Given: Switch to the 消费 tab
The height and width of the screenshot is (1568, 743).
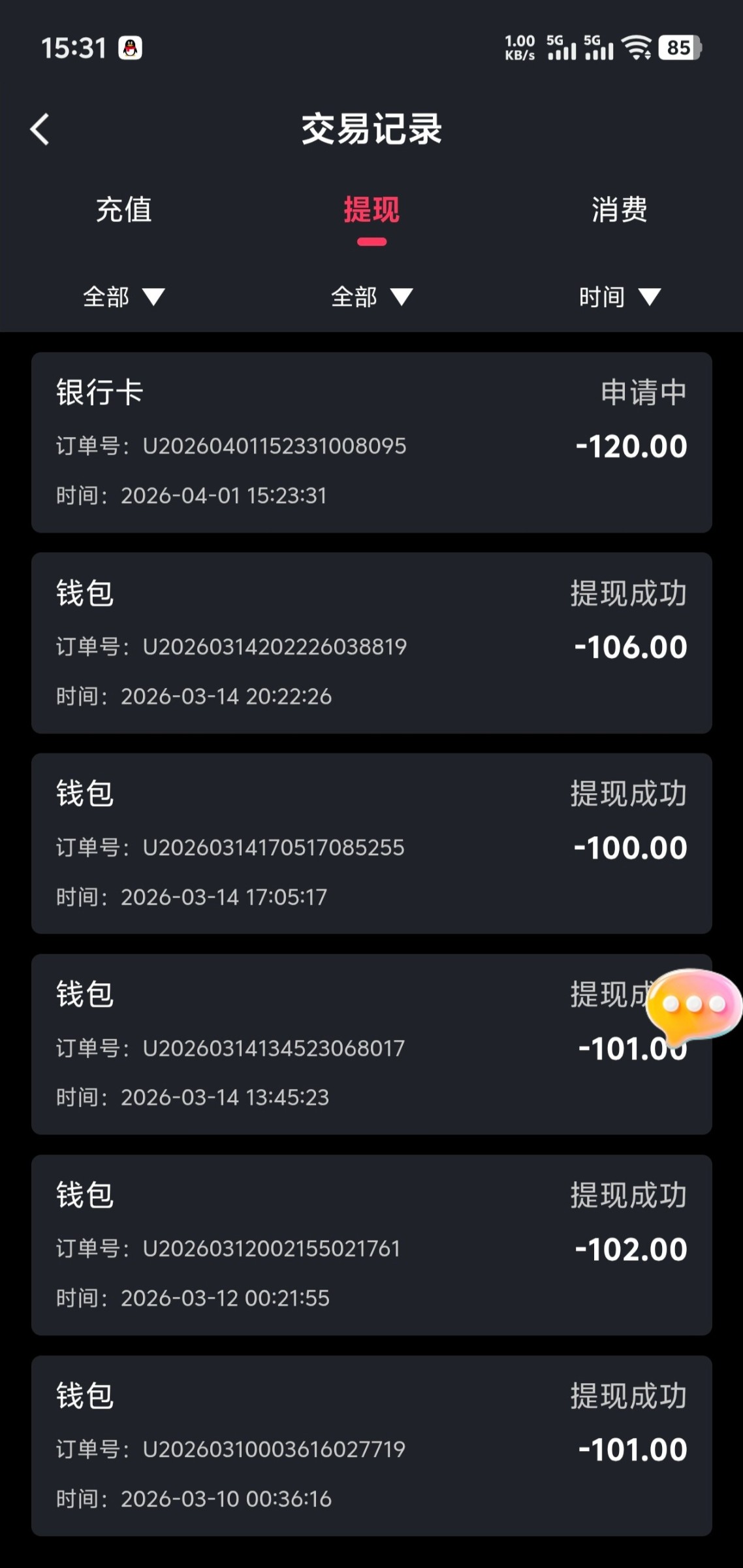Looking at the screenshot, I should (619, 210).
